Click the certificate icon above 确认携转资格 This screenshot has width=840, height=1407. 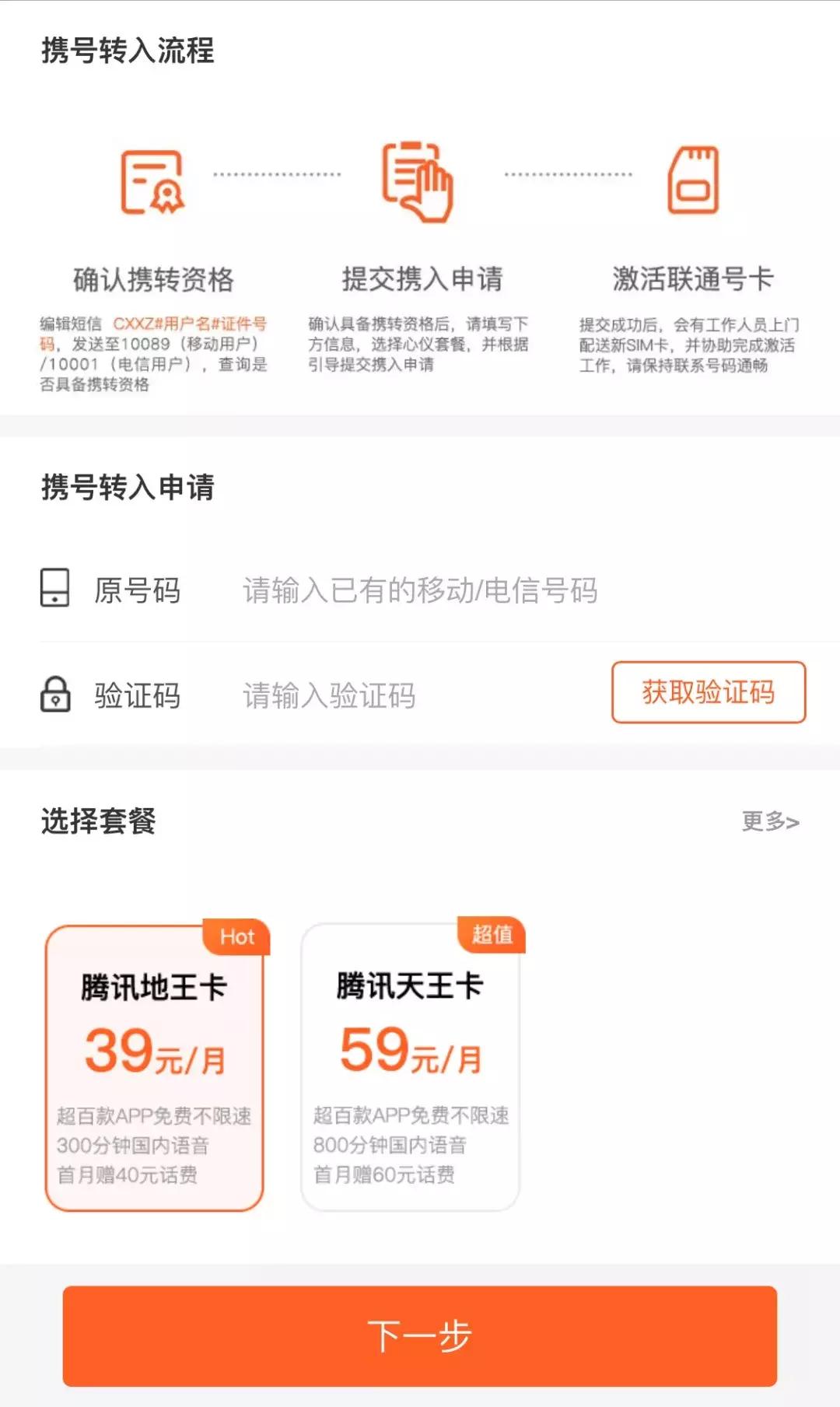coord(152,183)
